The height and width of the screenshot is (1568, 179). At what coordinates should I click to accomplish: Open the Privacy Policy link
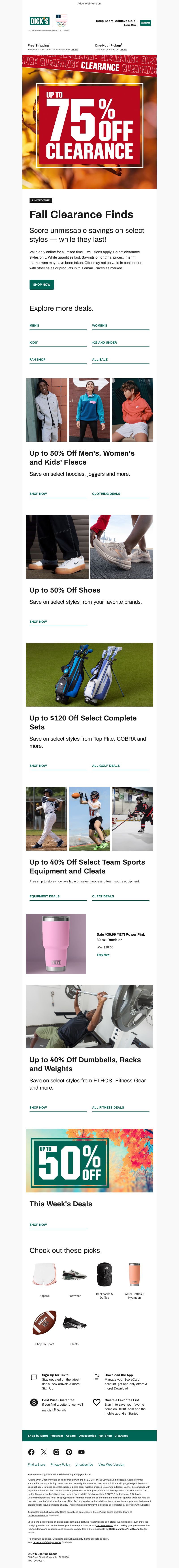[60, 1464]
